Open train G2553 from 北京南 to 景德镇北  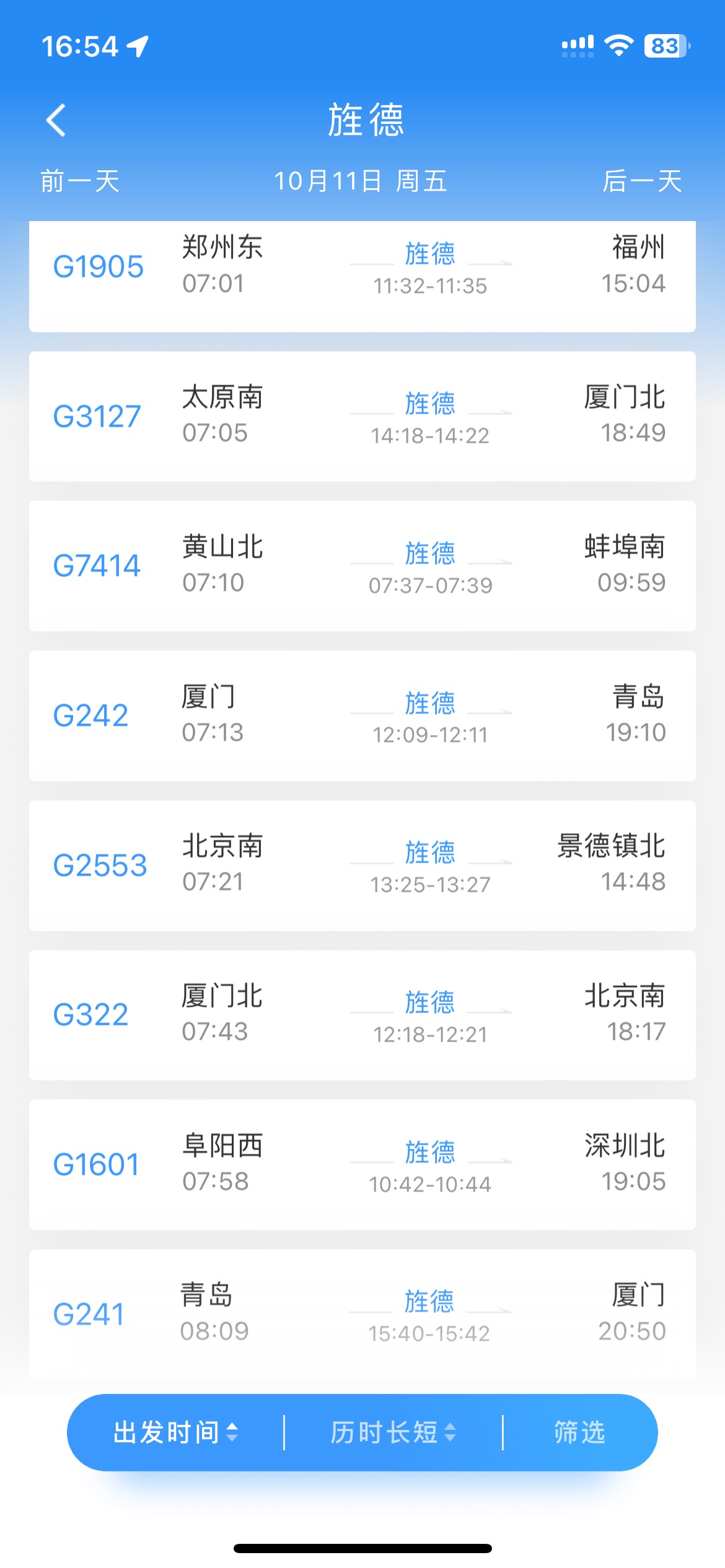click(362, 865)
